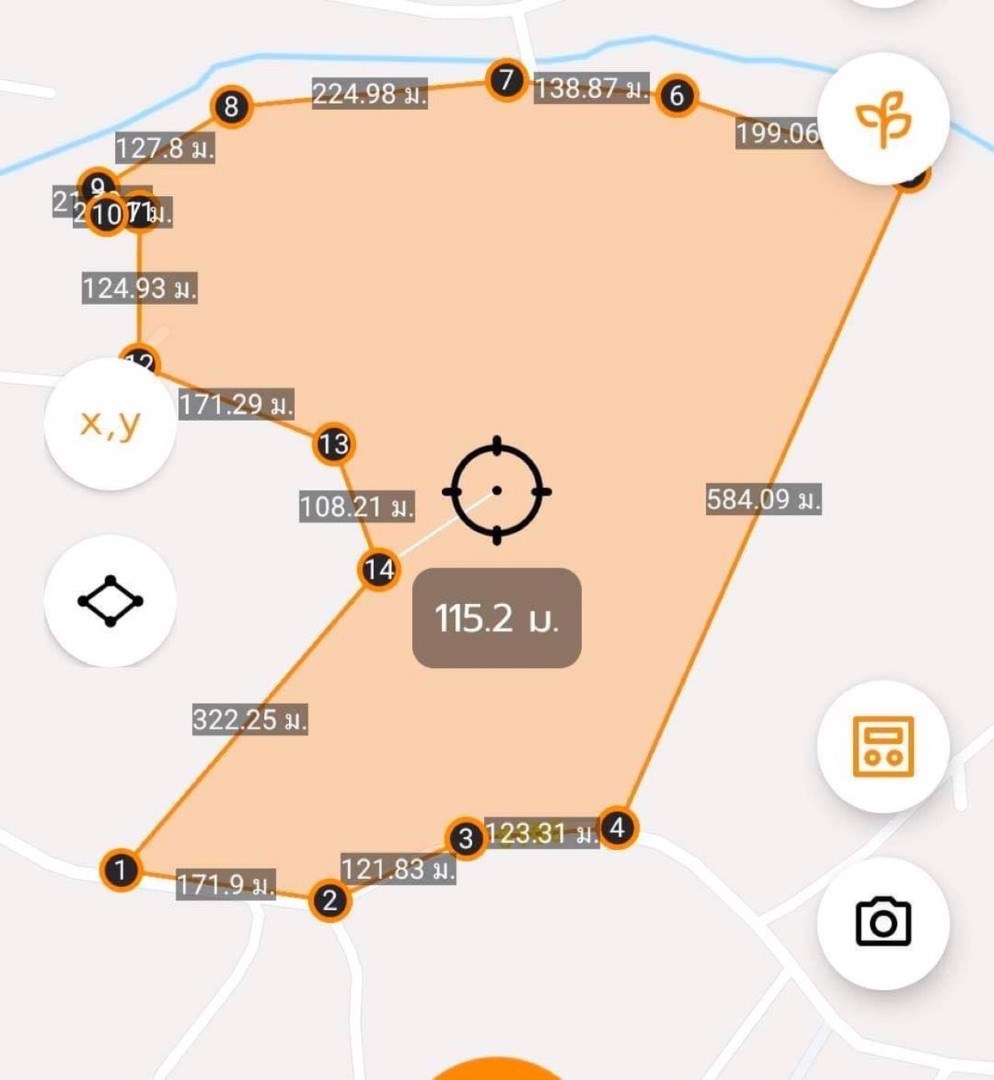Viewport: 994px width, 1080px height.
Task: Capture the map with the camera button
Action: (883, 922)
